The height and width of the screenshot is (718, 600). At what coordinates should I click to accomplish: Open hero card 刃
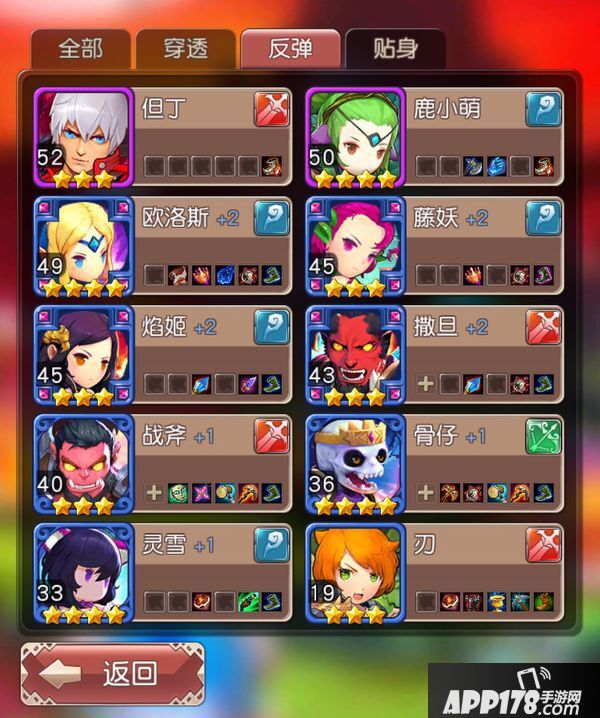tap(435, 571)
